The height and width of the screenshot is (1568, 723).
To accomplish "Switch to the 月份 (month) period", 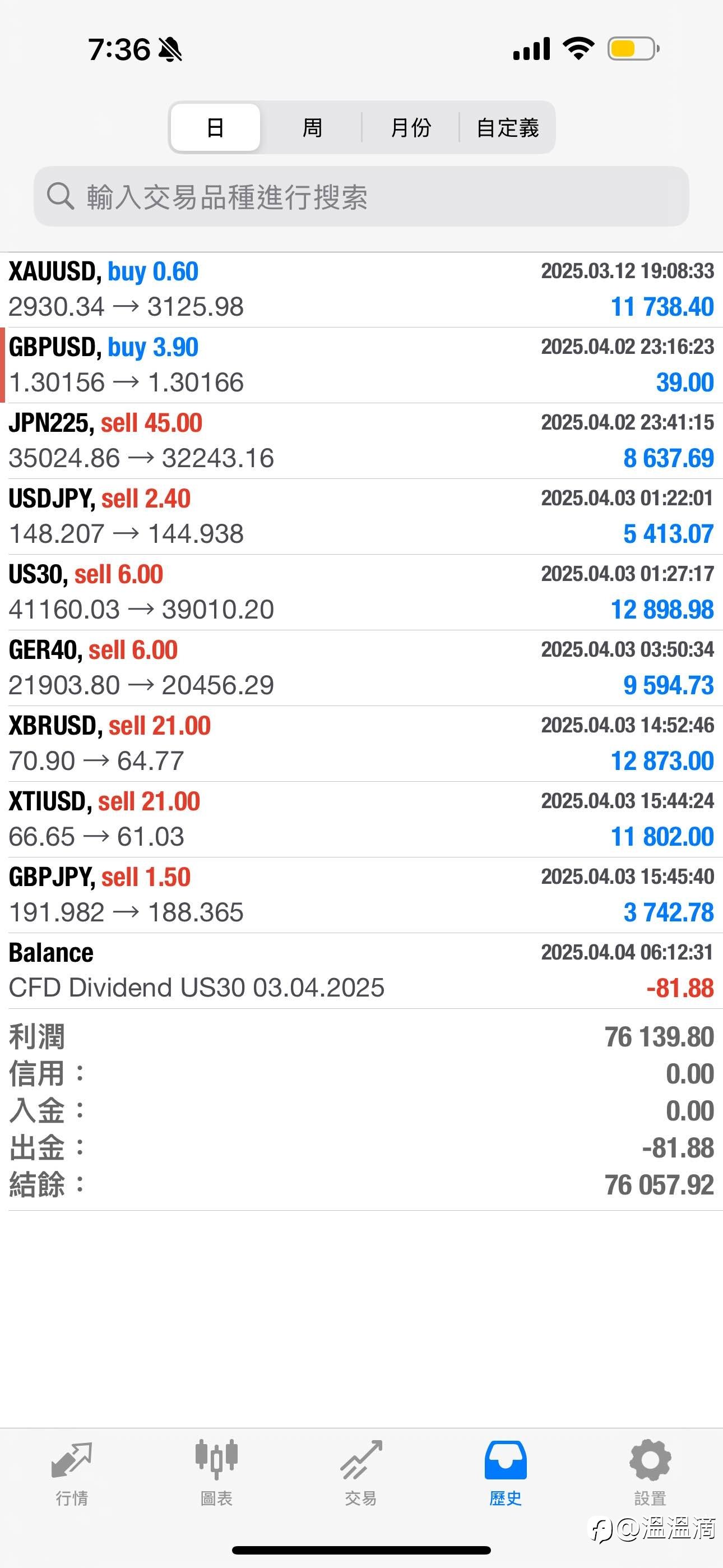I will (x=411, y=127).
